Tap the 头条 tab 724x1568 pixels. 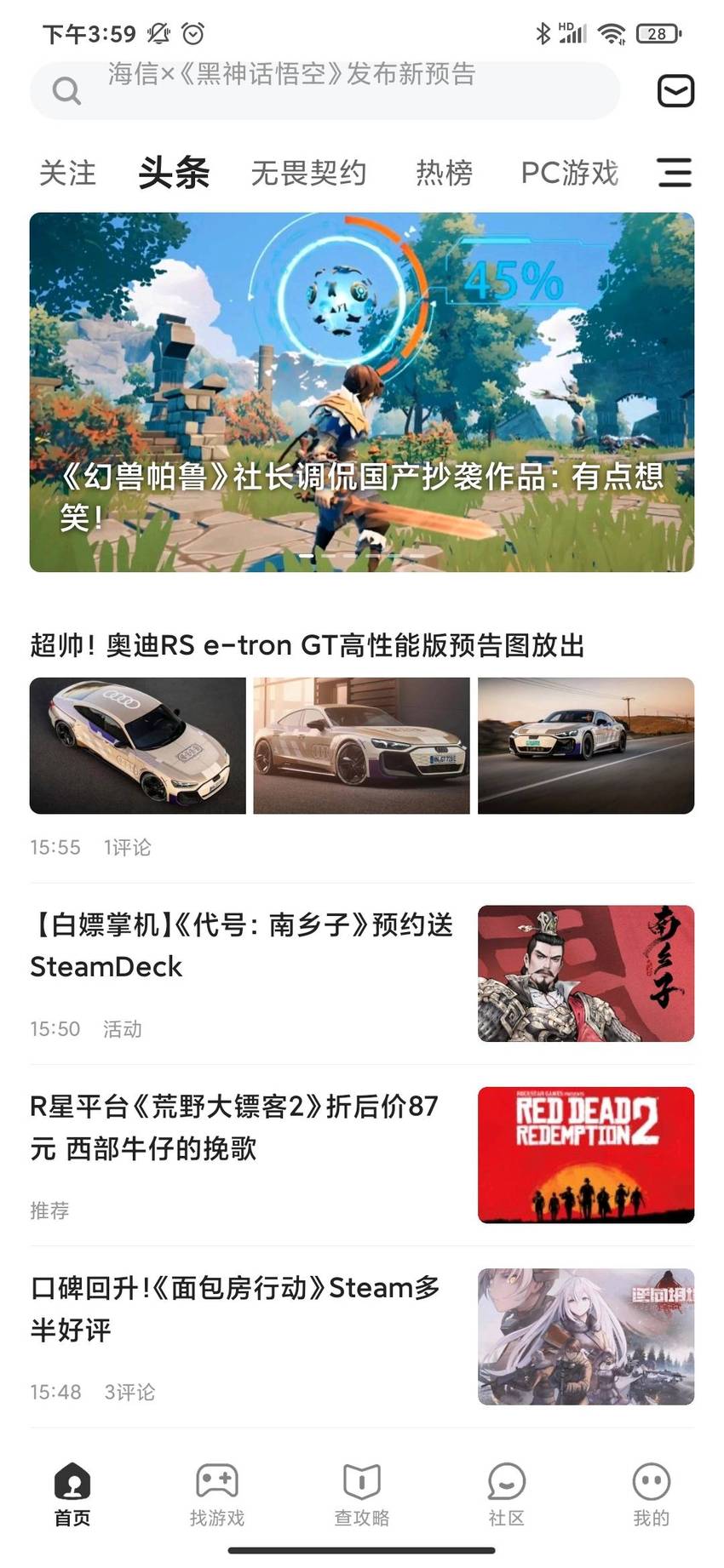pyautogui.click(x=174, y=173)
